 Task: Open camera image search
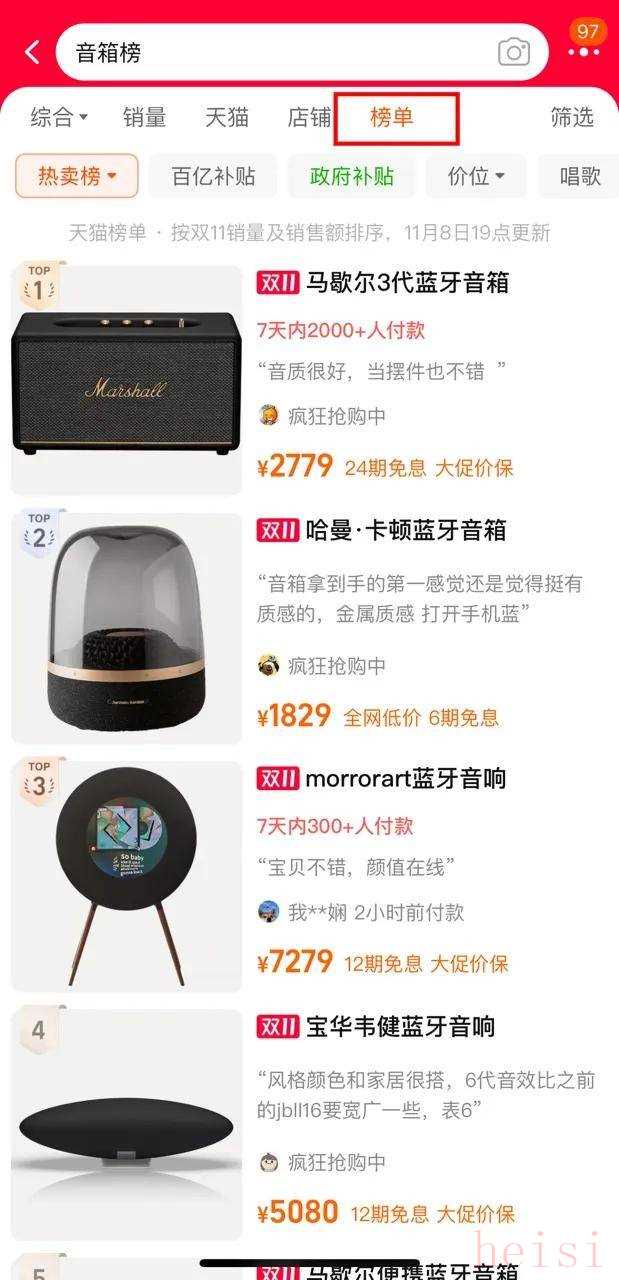[514, 52]
